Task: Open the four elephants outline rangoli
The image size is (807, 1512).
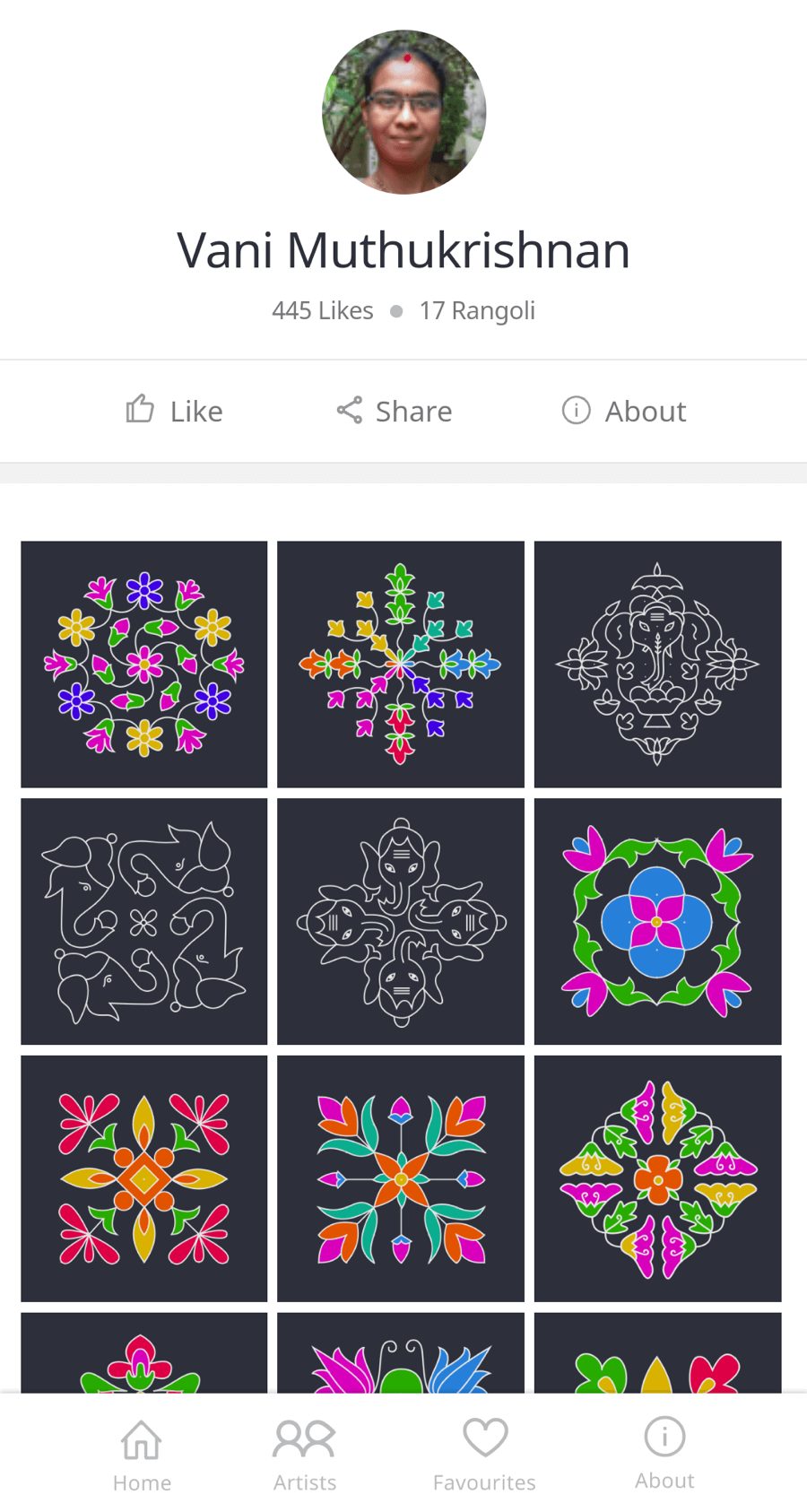Action: coord(144,921)
